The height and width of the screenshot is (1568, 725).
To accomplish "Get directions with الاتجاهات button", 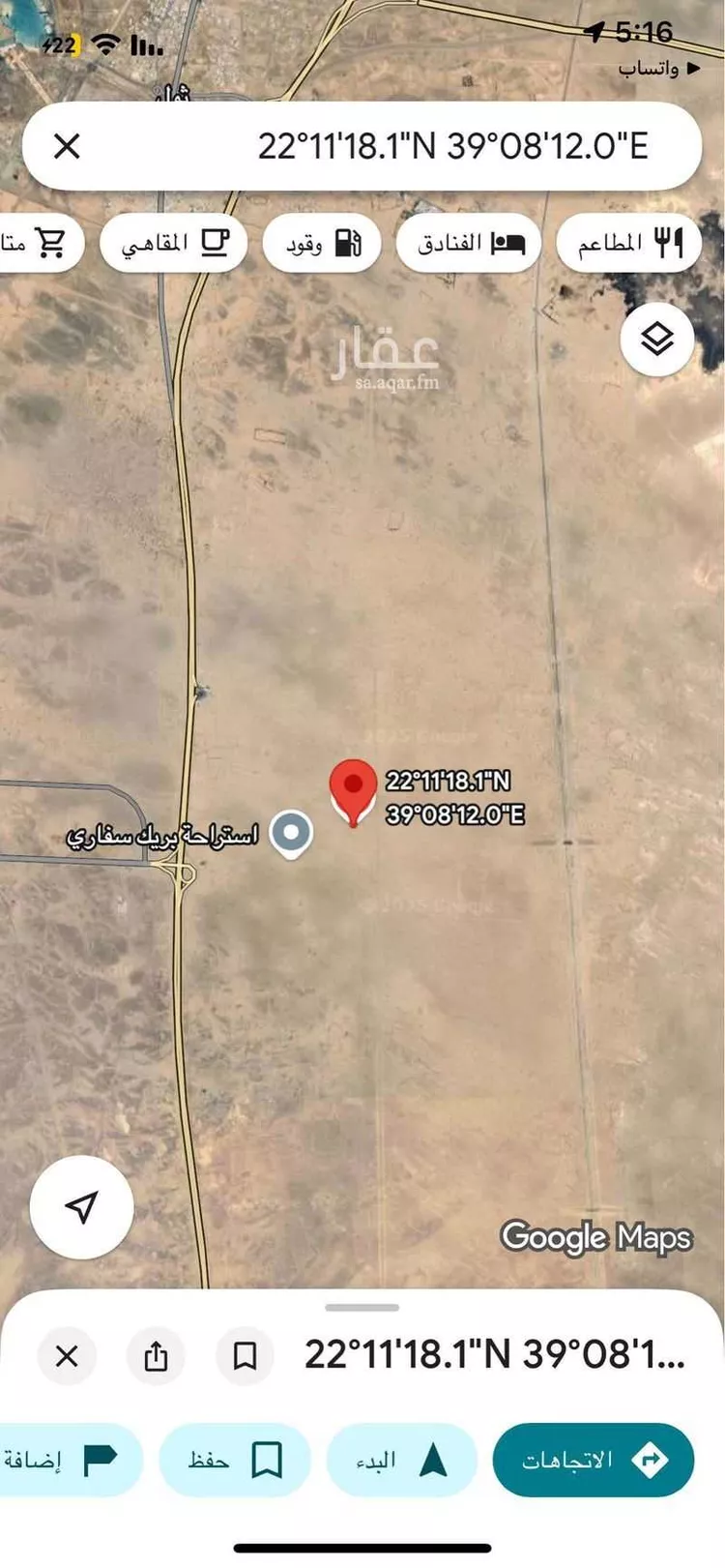I will [593, 1459].
